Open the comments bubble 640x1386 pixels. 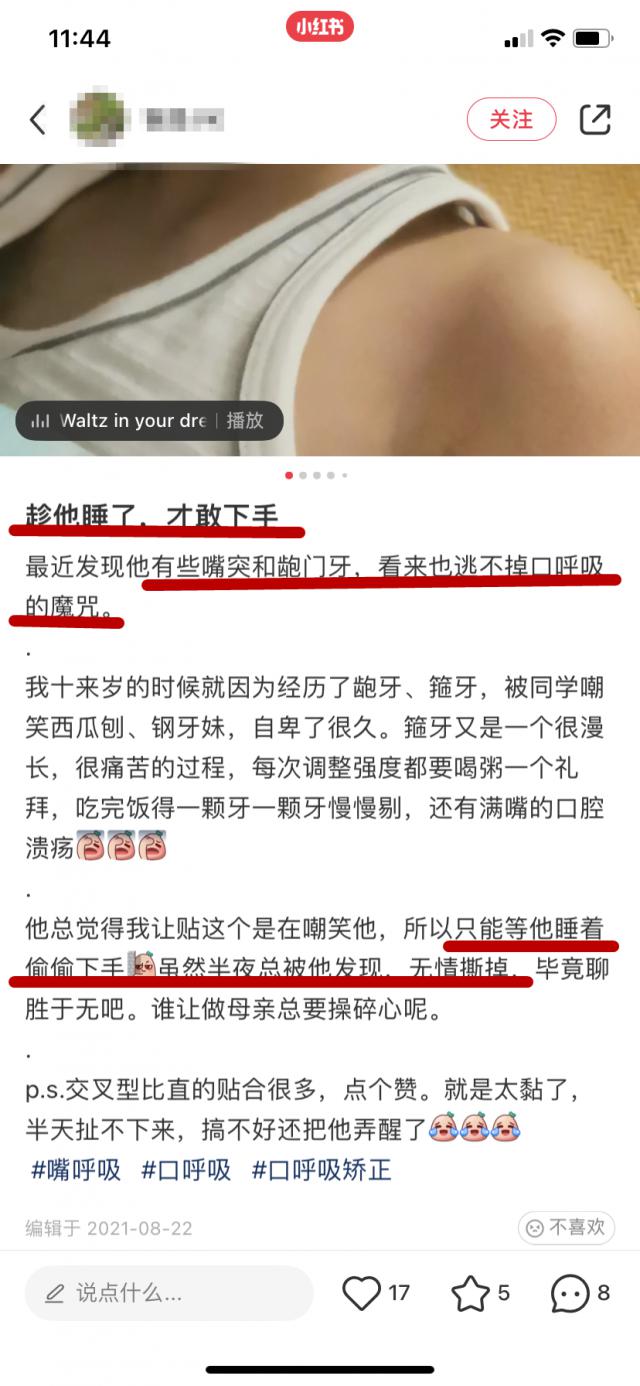pos(570,1294)
